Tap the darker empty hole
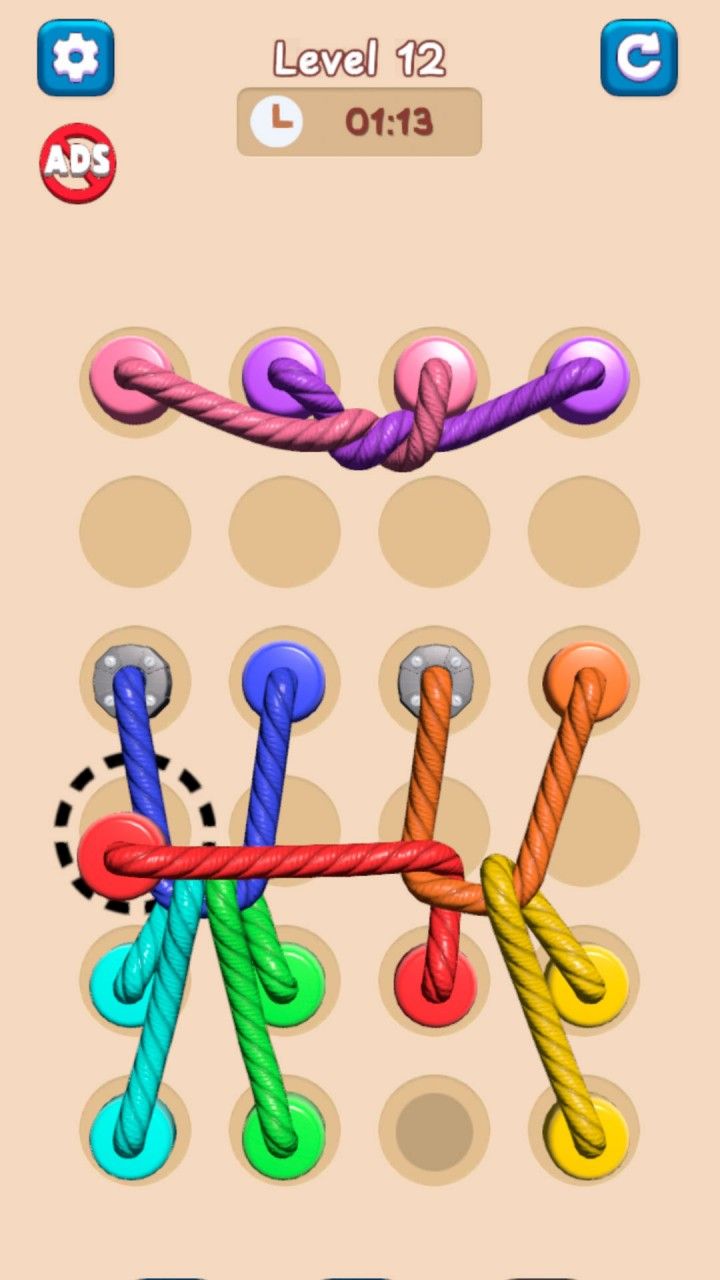The width and height of the screenshot is (720, 1280). (434, 1131)
